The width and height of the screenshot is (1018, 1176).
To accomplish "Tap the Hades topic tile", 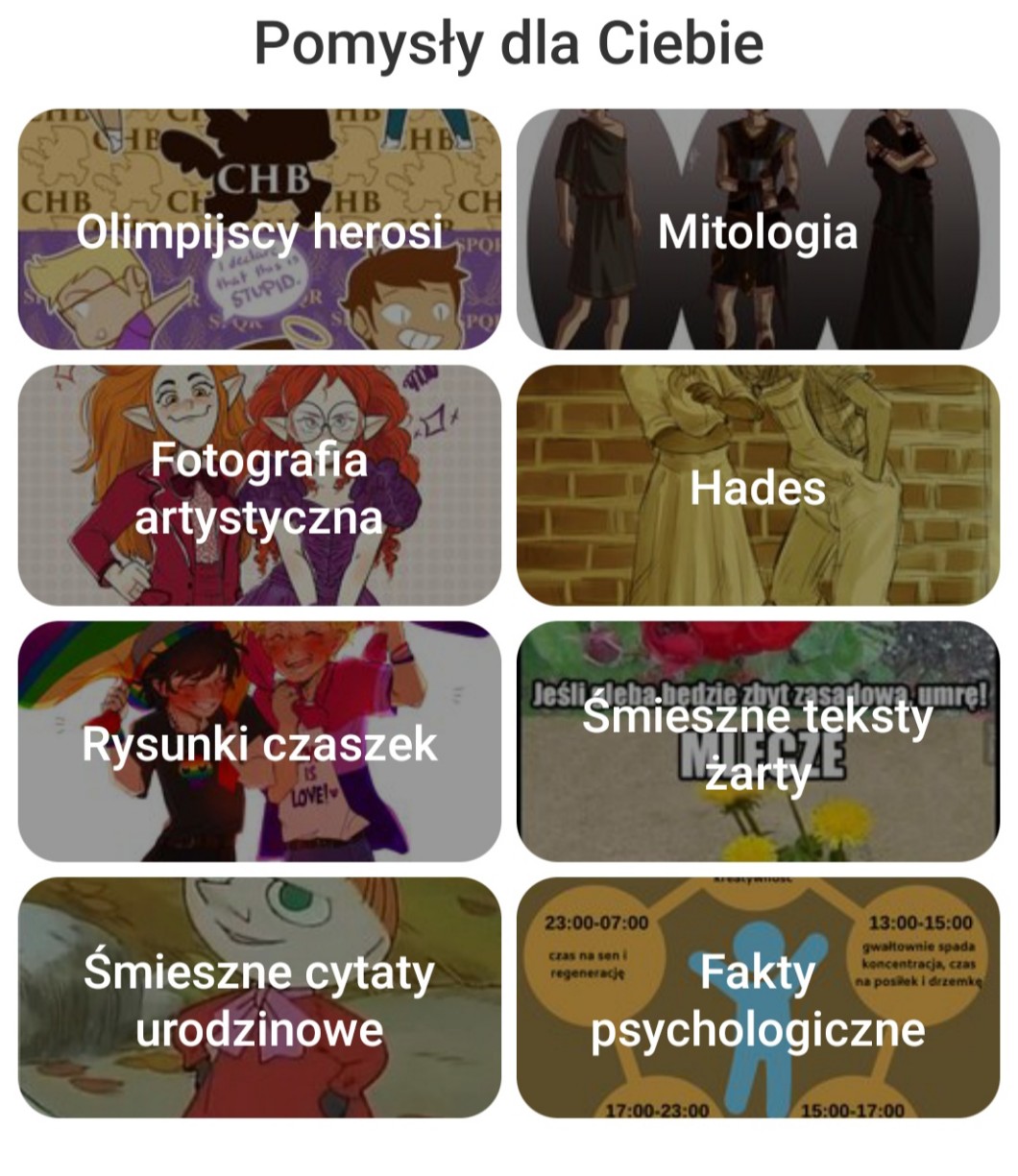I will [758, 486].
